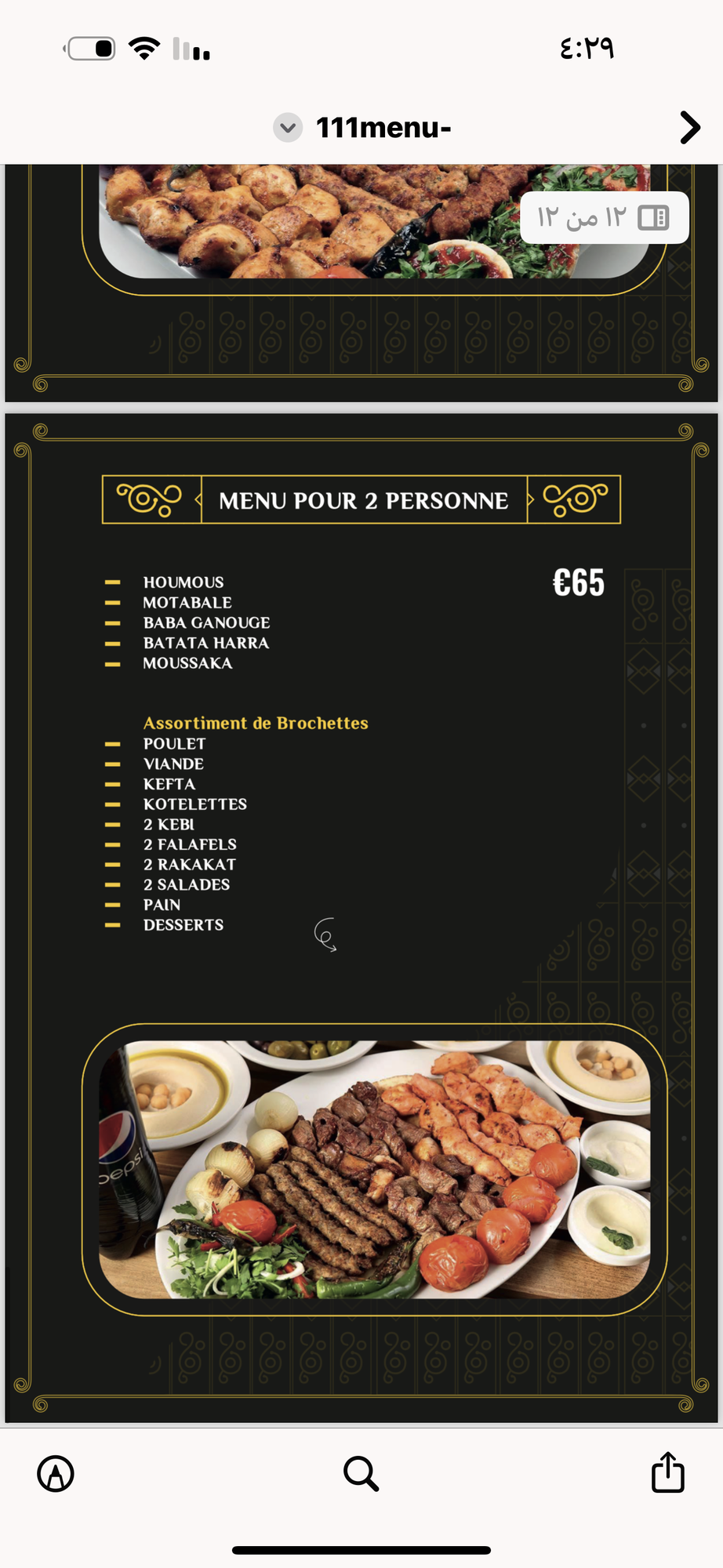Go back using the chevron arrow
The height and width of the screenshot is (1568, 723).
[689, 128]
